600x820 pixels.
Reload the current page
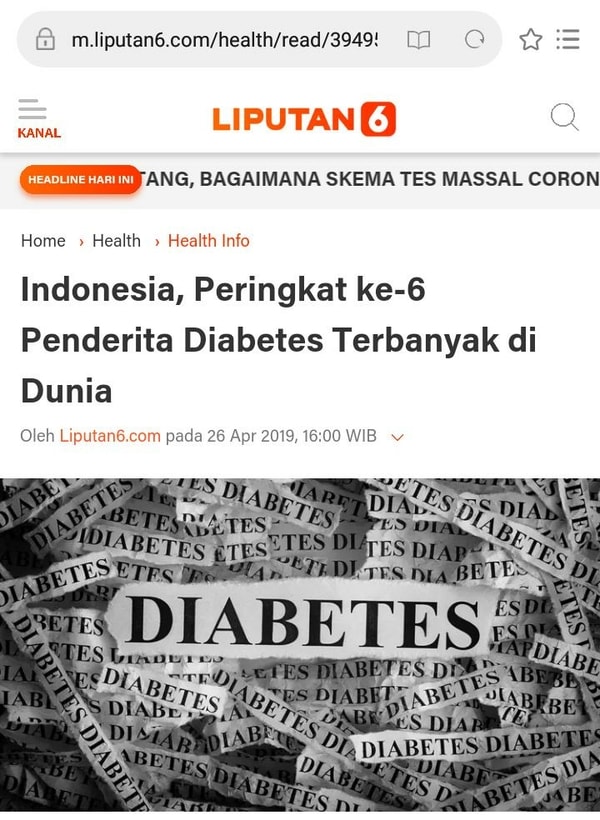[474, 40]
